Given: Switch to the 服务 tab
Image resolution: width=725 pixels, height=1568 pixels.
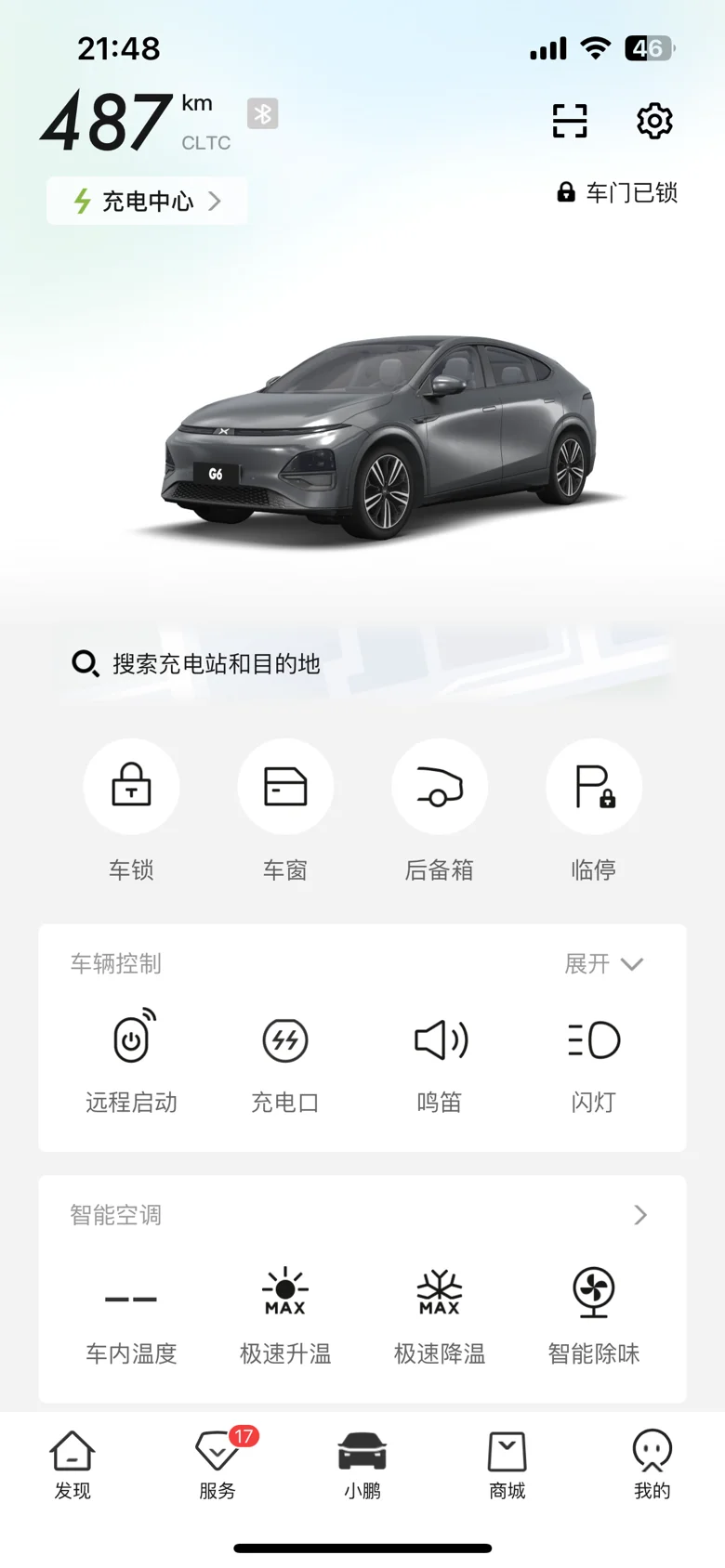Looking at the screenshot, I should tap(217, 1464).
